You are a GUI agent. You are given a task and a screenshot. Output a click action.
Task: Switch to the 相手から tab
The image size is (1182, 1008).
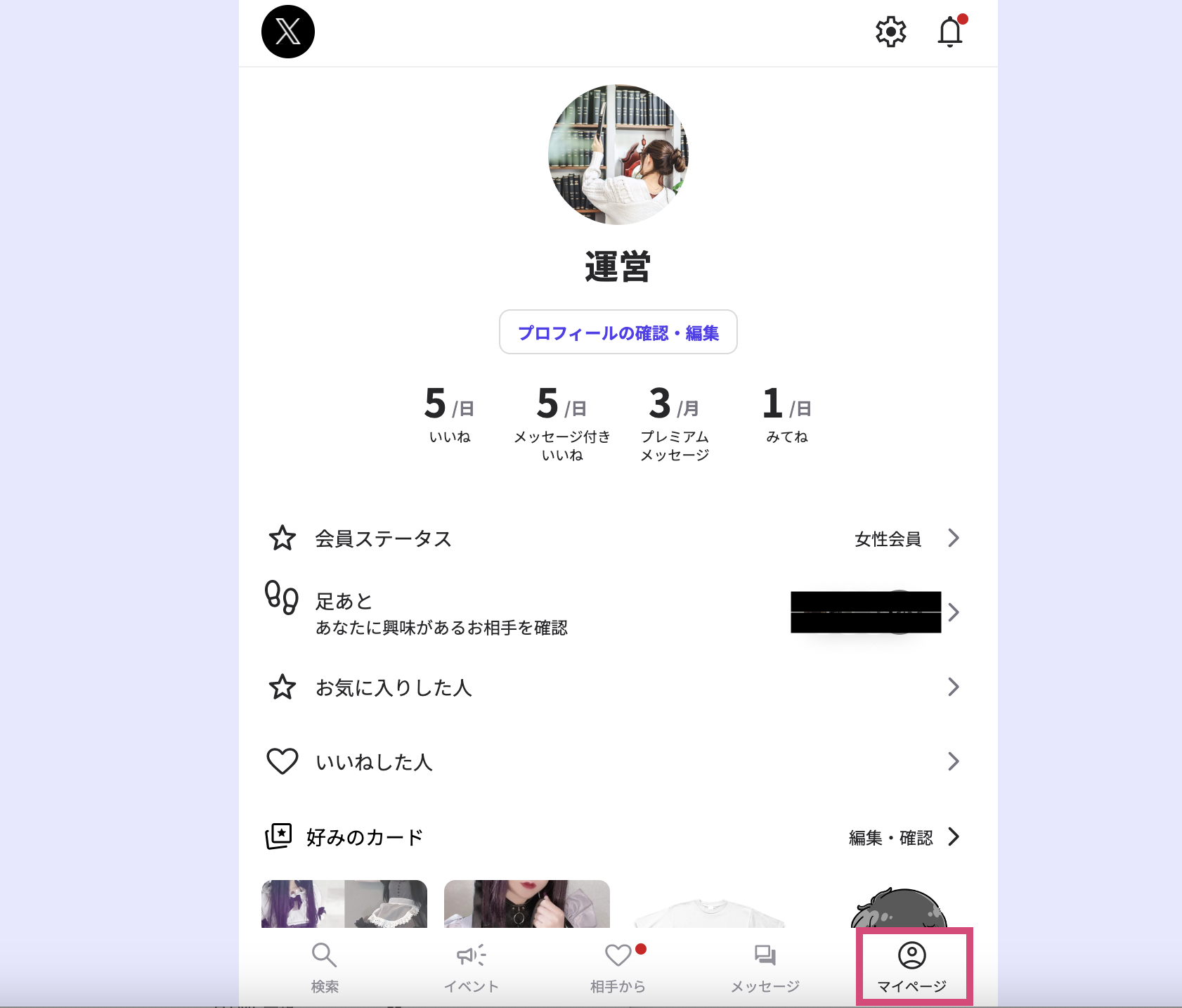(618, 967)
